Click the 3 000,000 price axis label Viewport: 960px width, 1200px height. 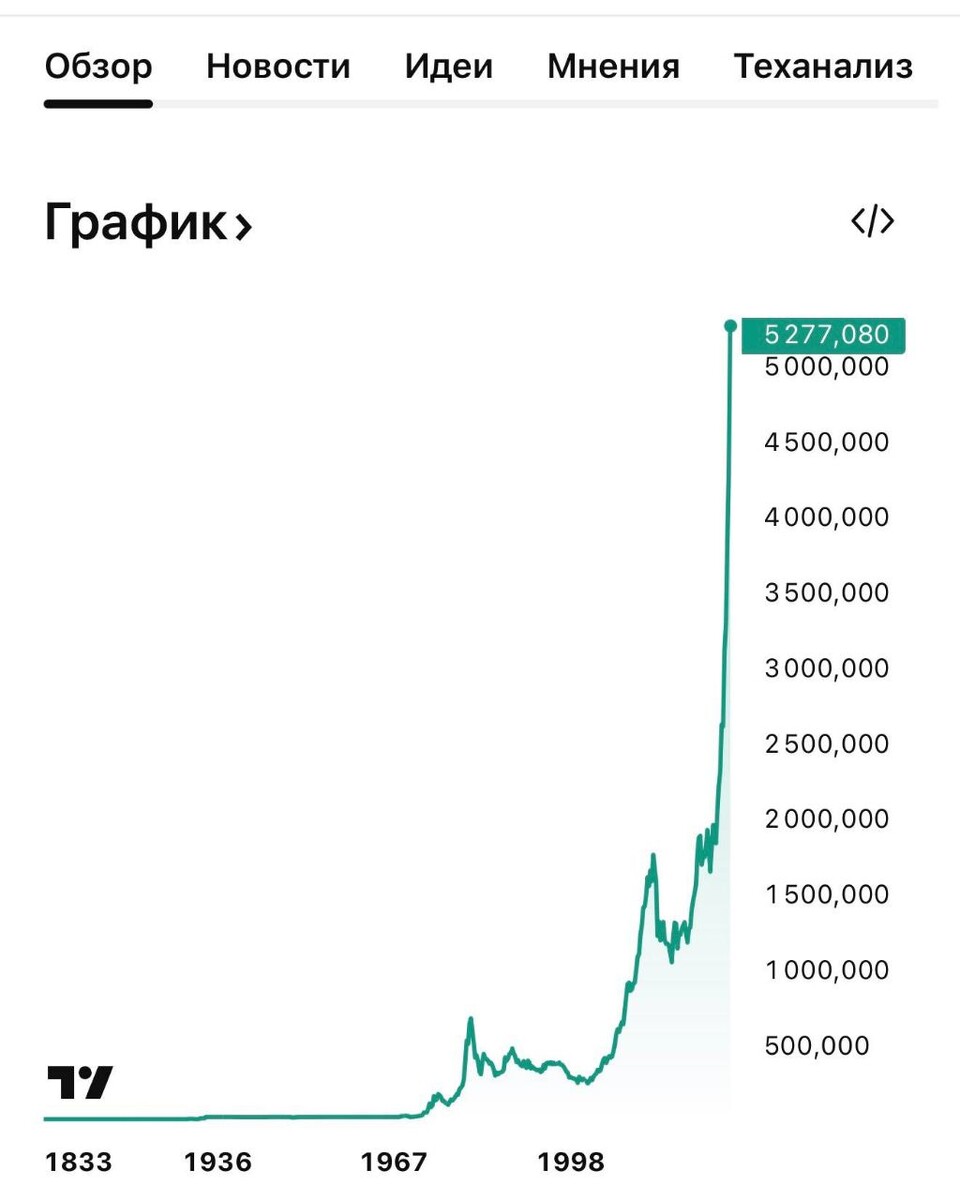[827, 668]
